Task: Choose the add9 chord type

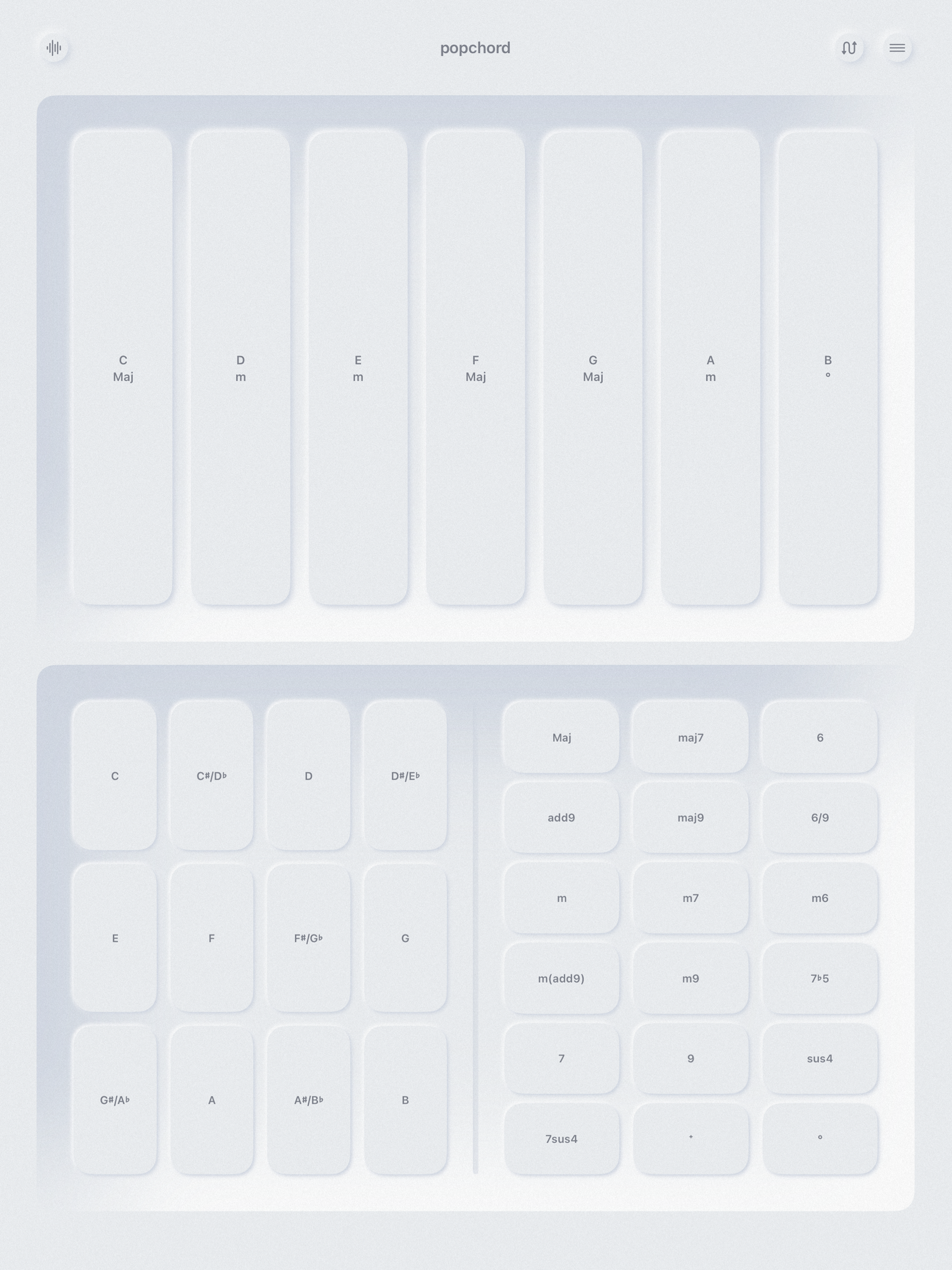Action: (561, 817)
